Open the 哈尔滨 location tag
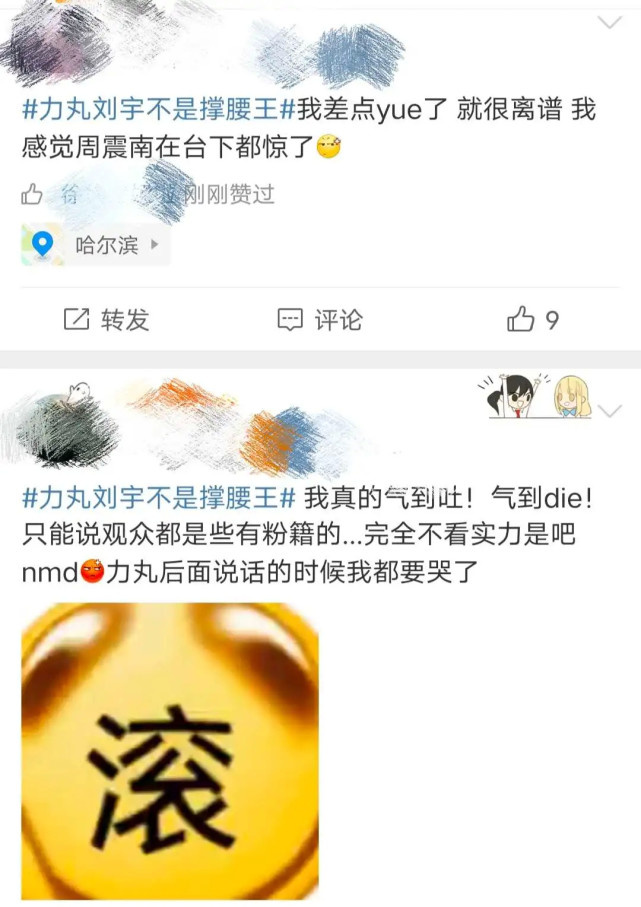The image size is (641, 907). 96,244
